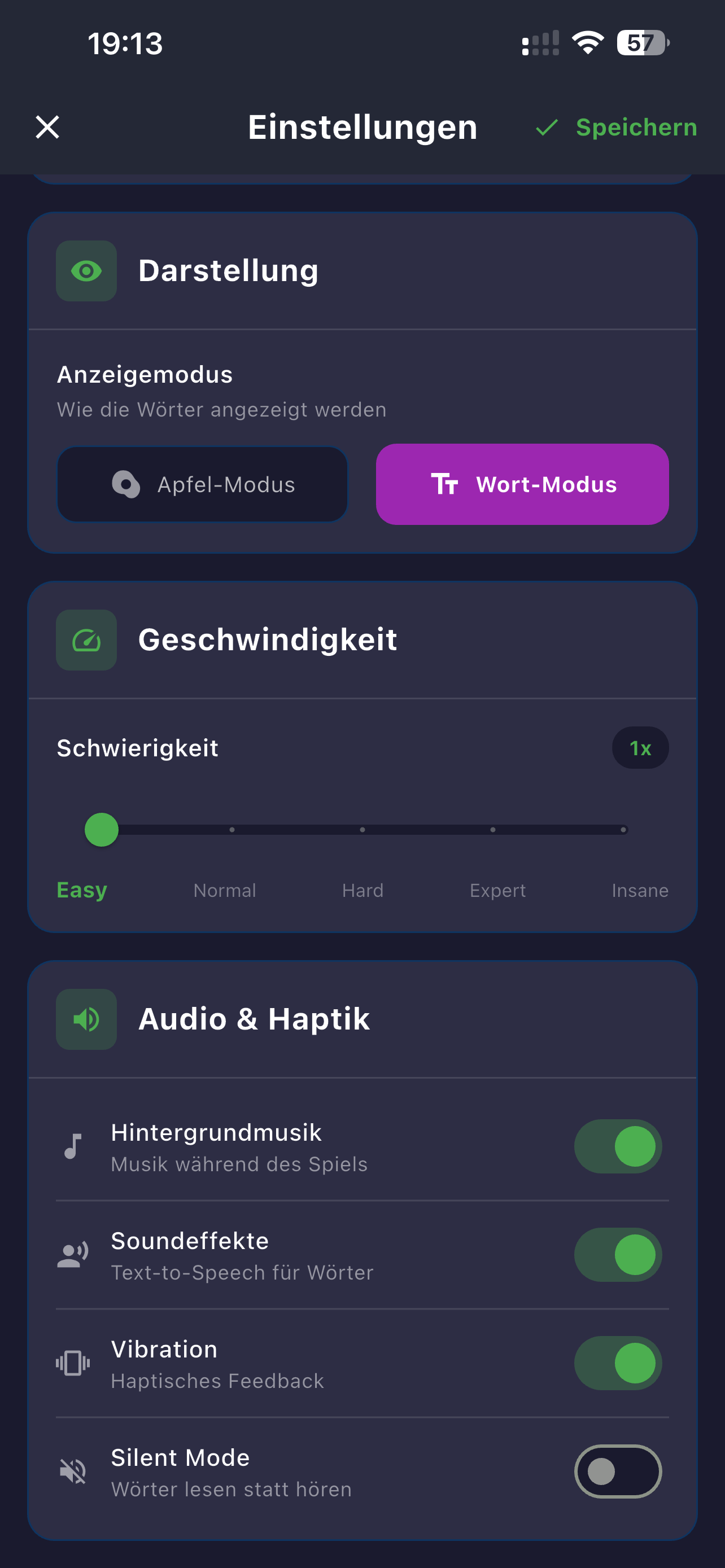Click the speaker icon beside Audio & Haptik
Viewport: 725px width, 1568px height.
click(x=86, y=1019)
